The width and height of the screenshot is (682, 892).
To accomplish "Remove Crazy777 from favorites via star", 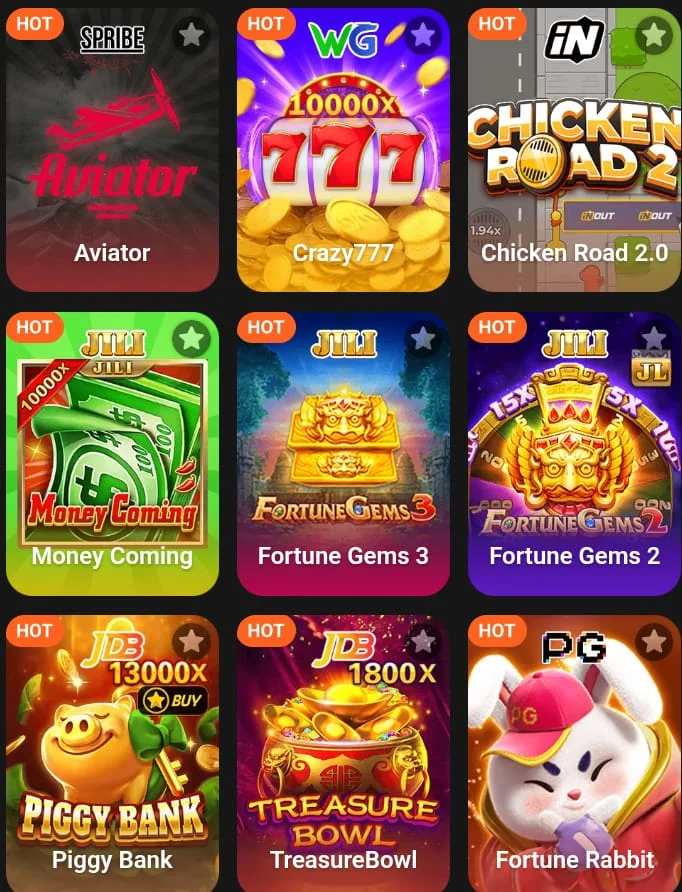I will (x=422, y=36).
